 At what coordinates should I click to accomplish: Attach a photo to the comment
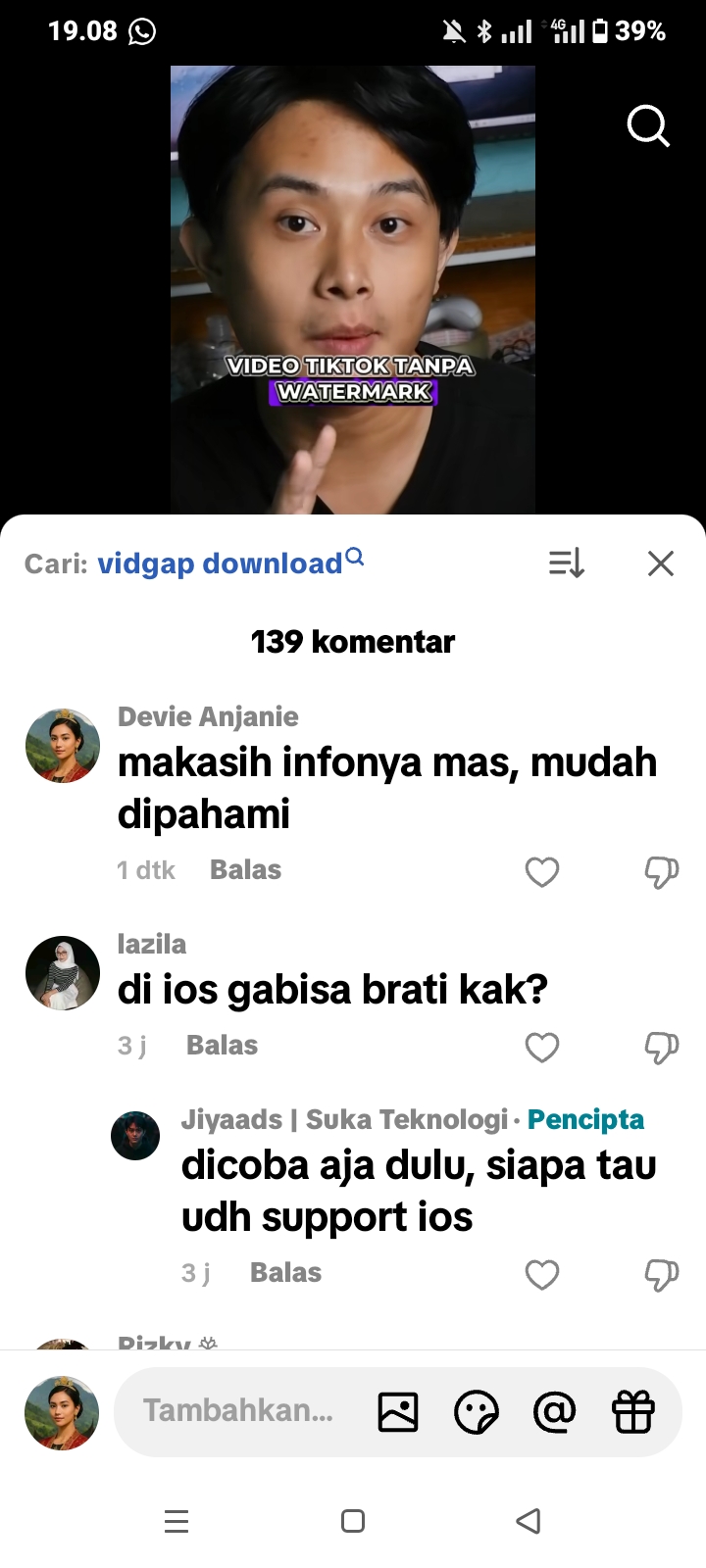click(x=398, y=1412)
